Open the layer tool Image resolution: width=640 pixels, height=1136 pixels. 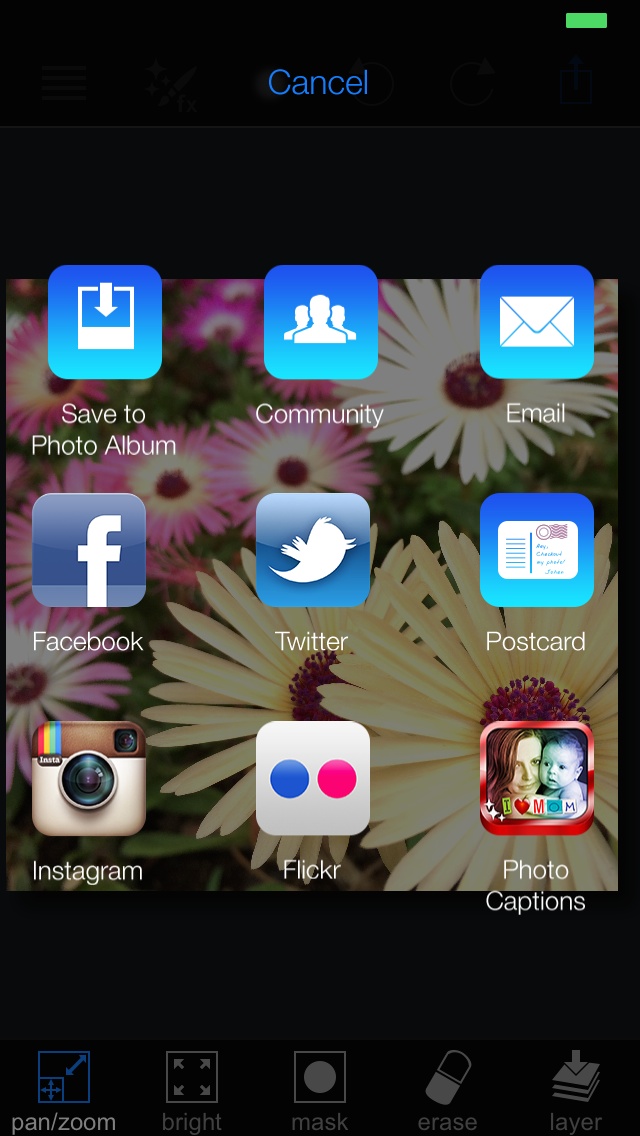[576, 1090]
